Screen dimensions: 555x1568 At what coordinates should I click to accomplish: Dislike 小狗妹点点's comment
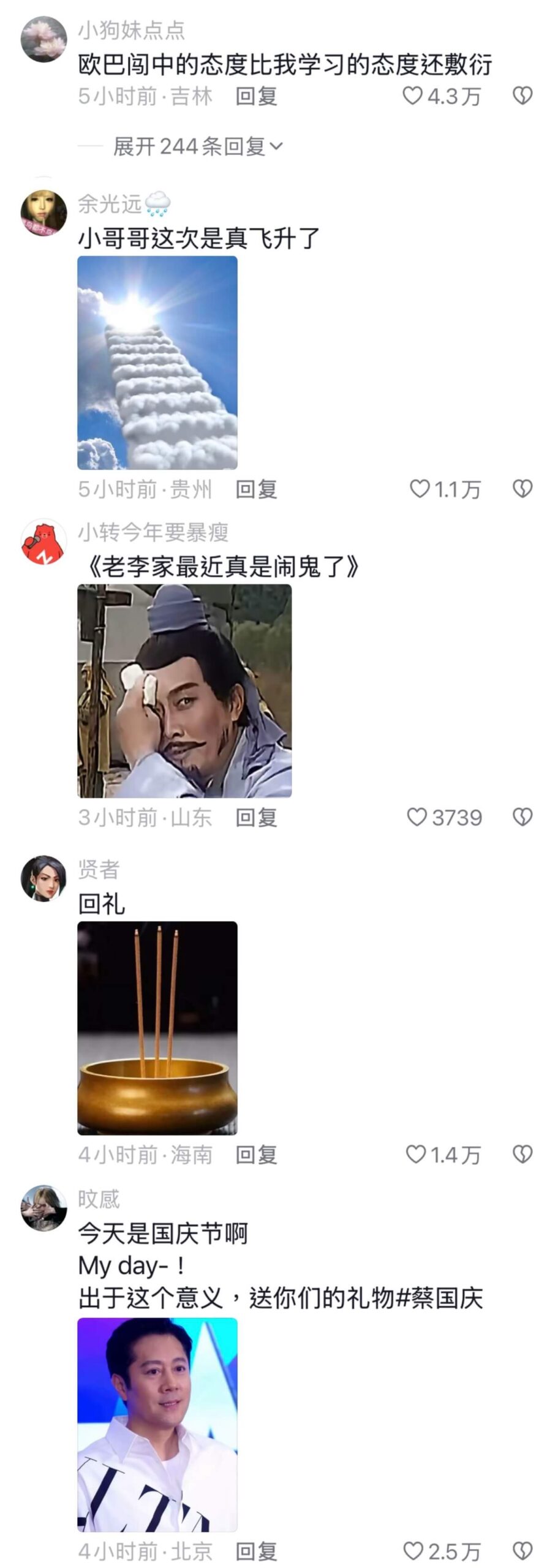[522, 96]
